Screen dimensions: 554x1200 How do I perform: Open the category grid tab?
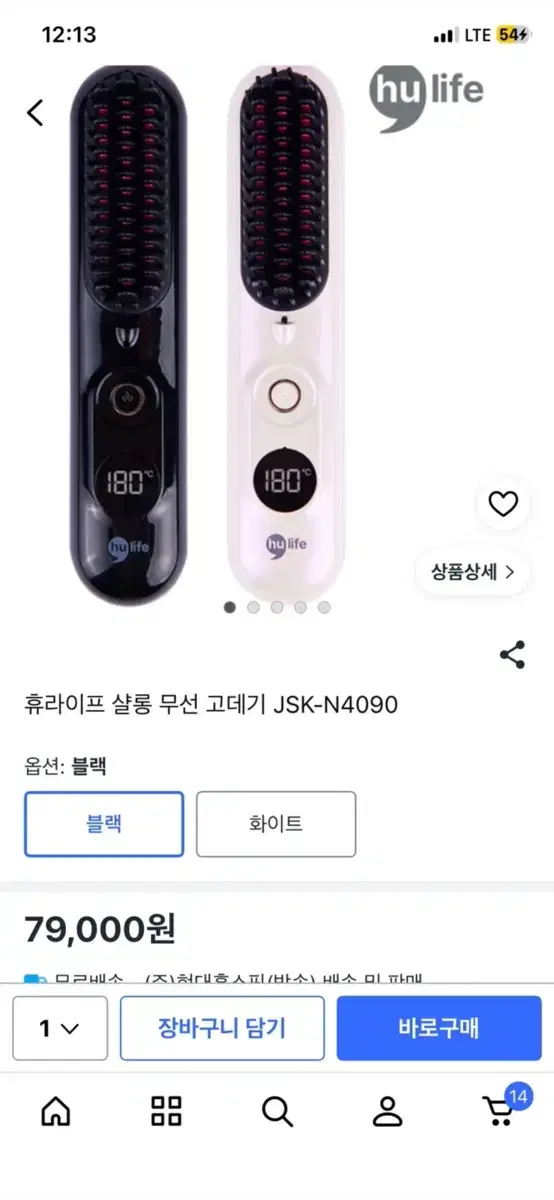pos(166,1111)
